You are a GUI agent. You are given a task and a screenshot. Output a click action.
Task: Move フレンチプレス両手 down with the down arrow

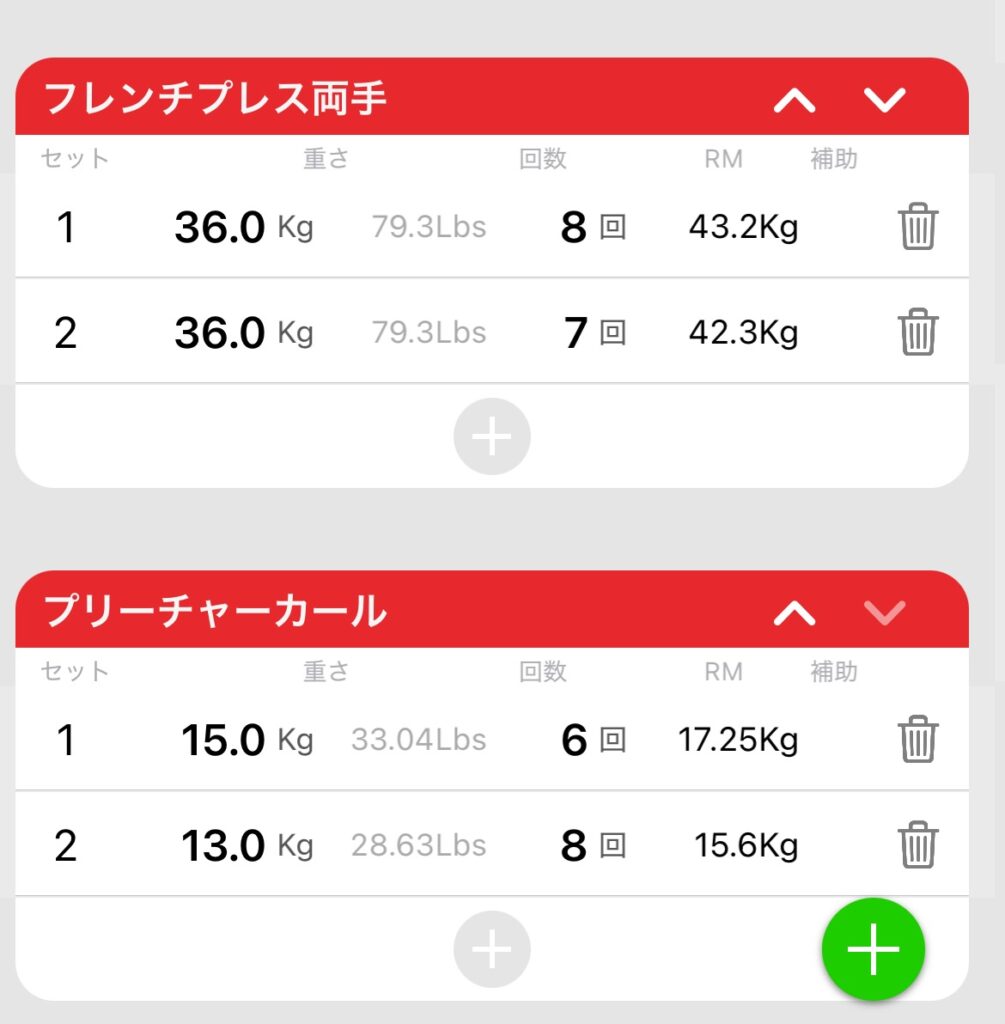pos(885,100)
